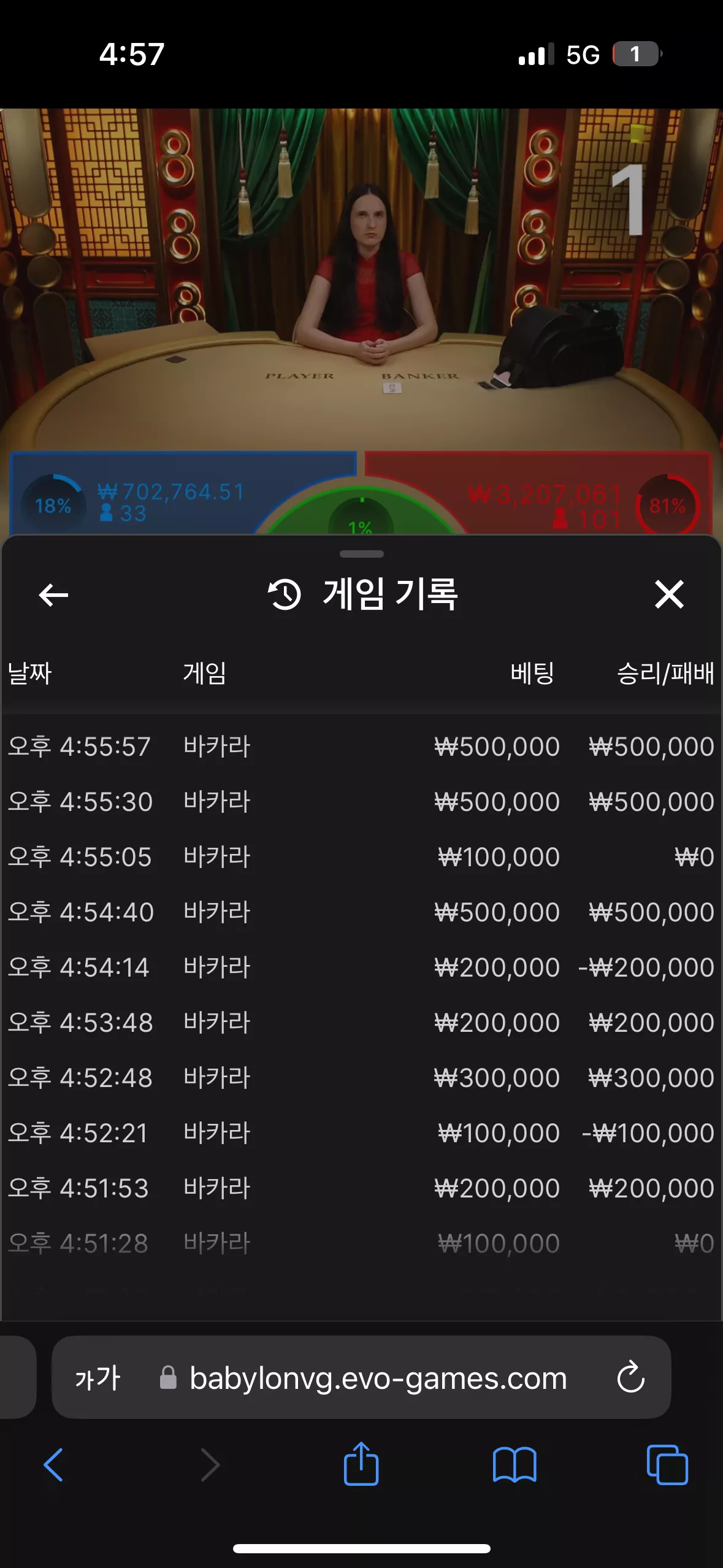Viewport: 723px width, 1568px height.
Task: Open Safari text size options
Action: [x=98, y=1378]
